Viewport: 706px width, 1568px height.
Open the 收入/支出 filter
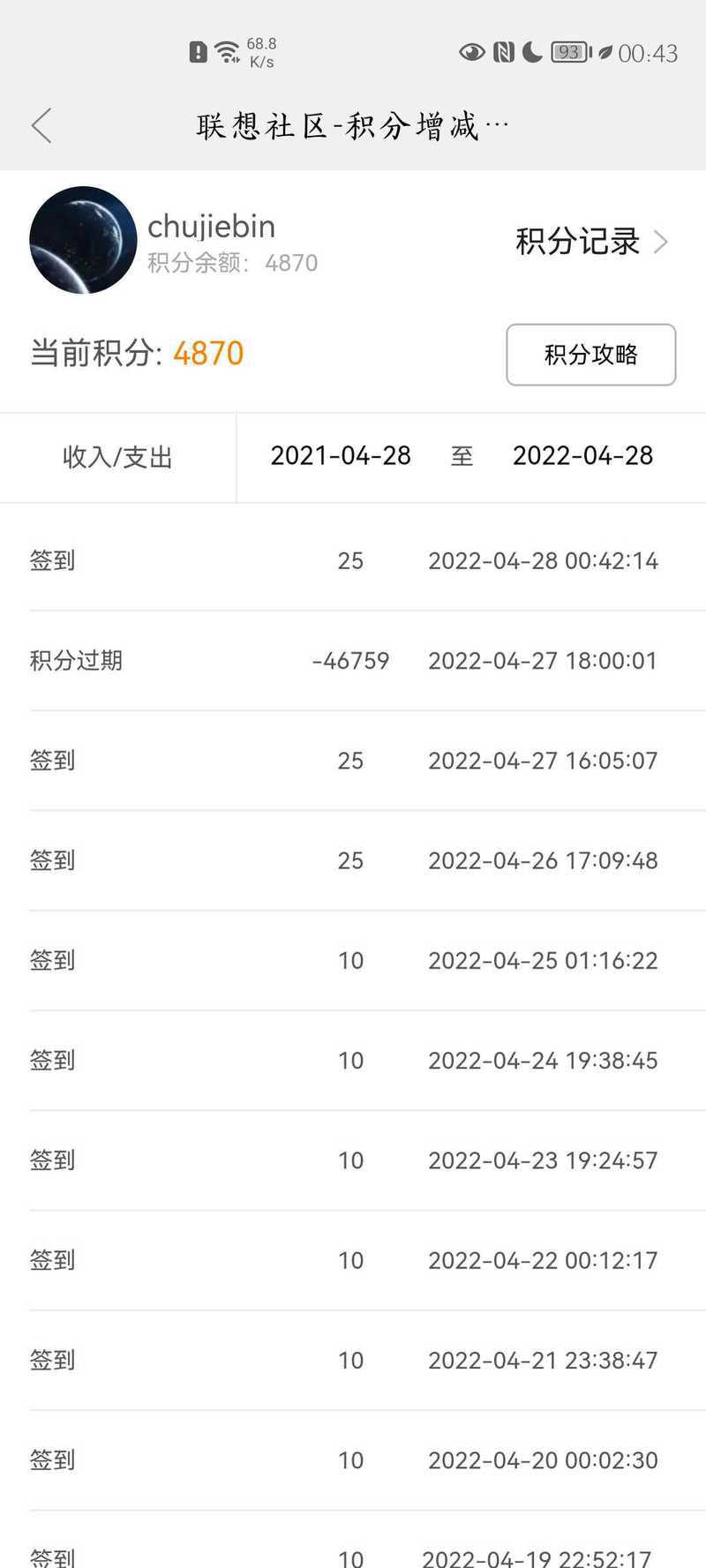point(117,457)
